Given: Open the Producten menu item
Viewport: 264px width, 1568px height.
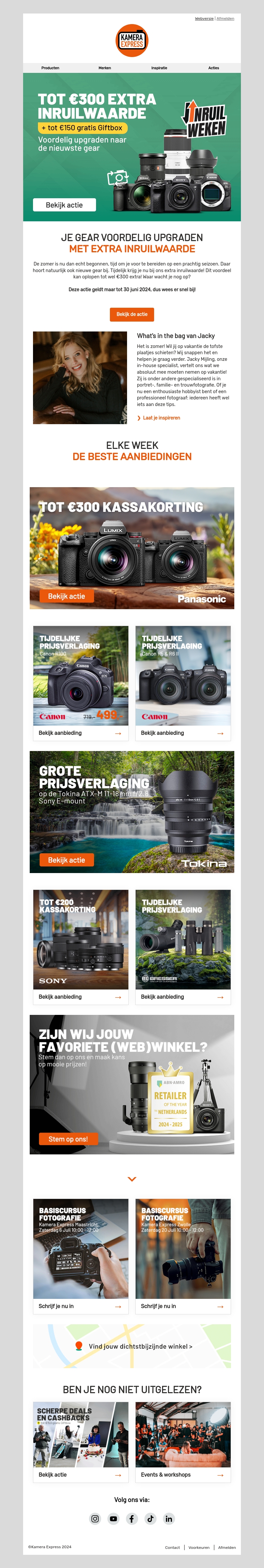Looking at the screenshot, I should click(x=50, y=68).
